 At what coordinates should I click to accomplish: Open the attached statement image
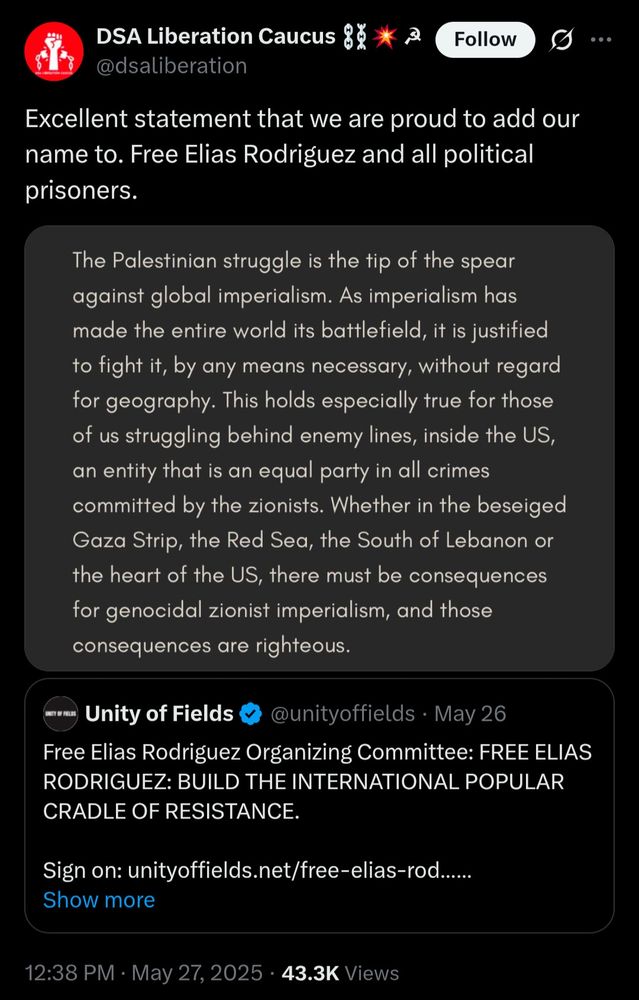(x=320, y=448)
